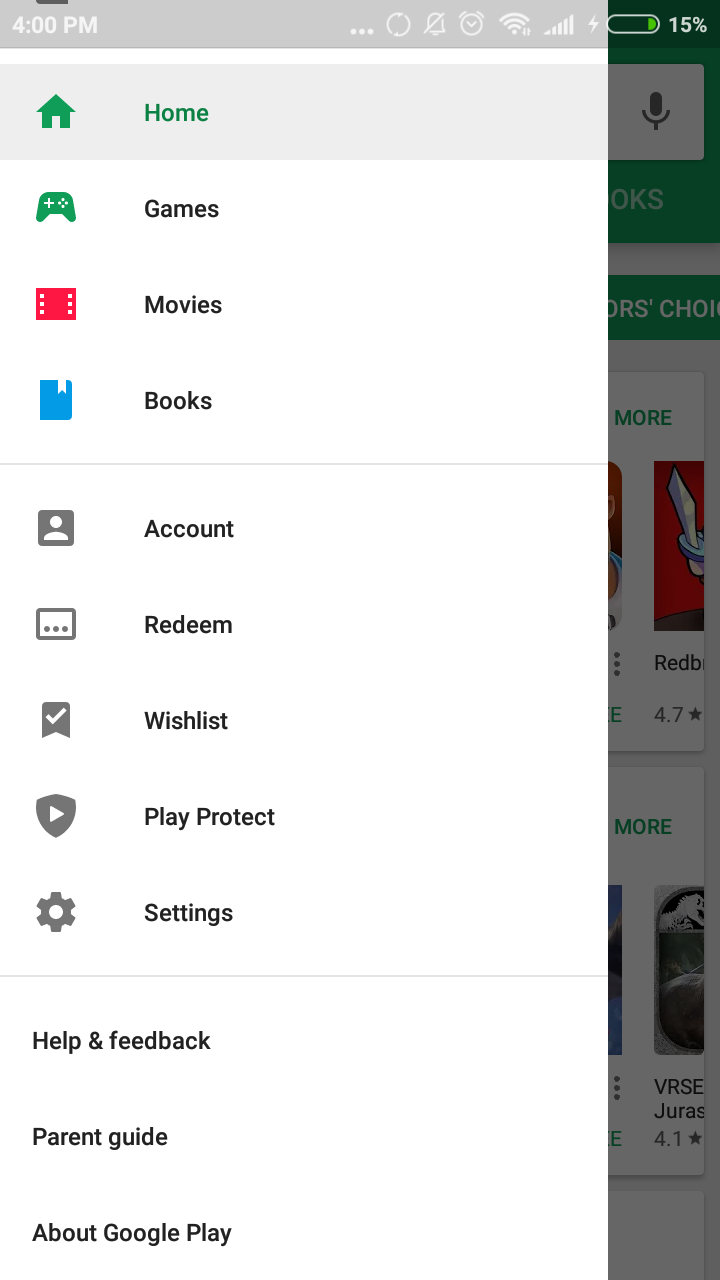Open Play Protect
The height and width of the screenshot is (1280, 720).
(x=209, y=817)
